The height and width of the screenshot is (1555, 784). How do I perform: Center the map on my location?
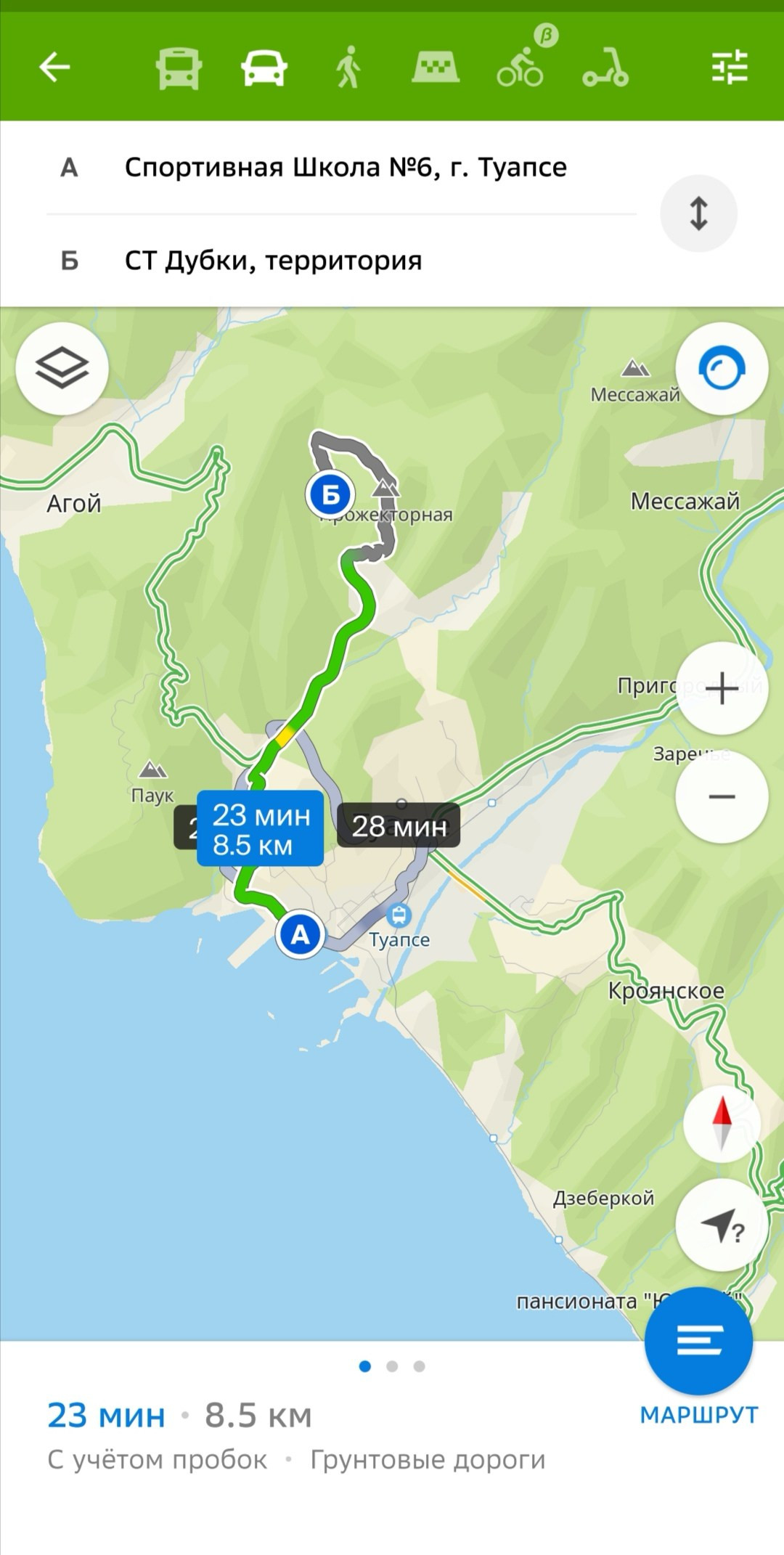(722, 1225)
